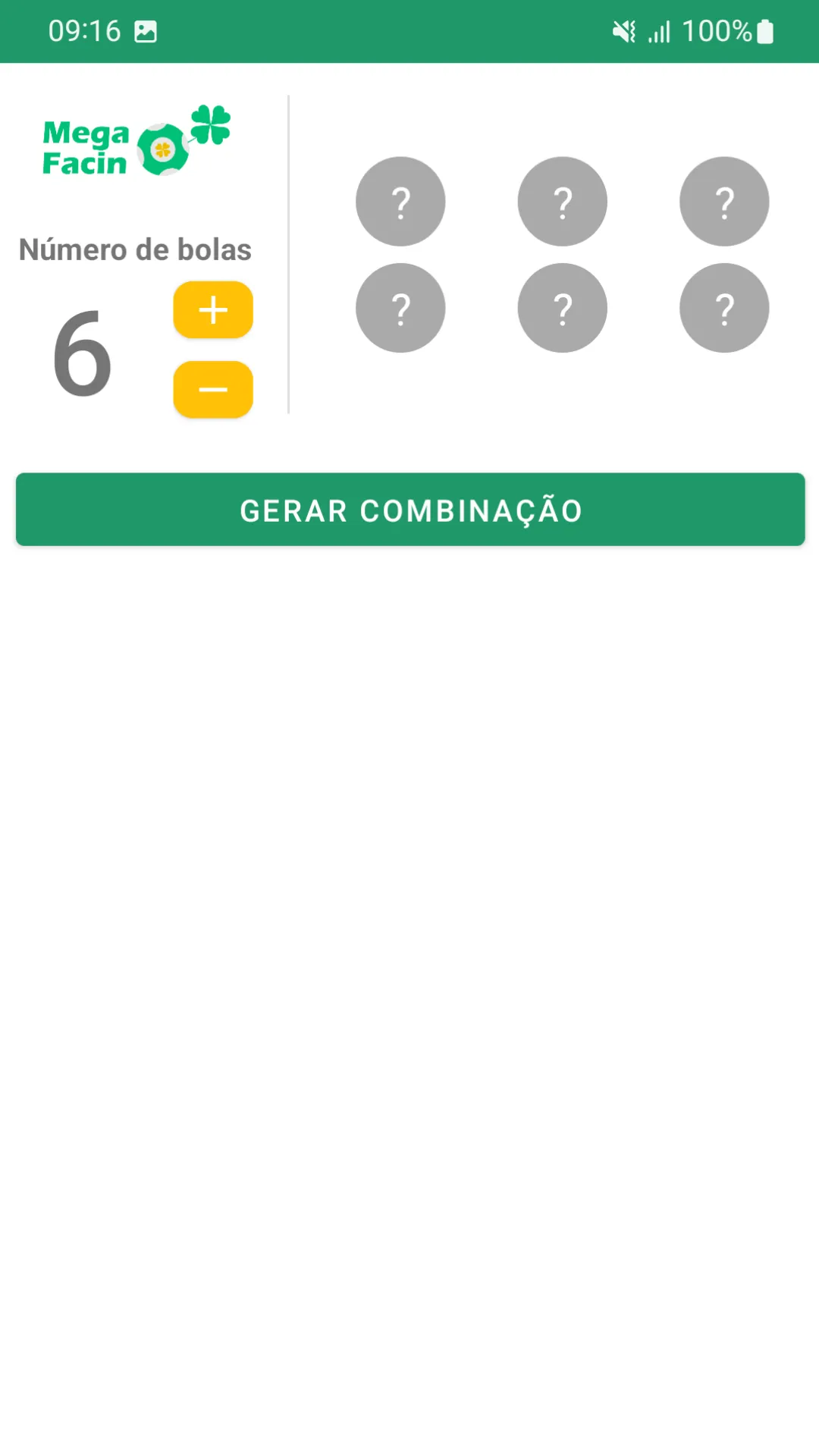Tap the Gerar Combinação button
The height and width of the screenshot is (1456, 819).
click(x=410, y=510)
